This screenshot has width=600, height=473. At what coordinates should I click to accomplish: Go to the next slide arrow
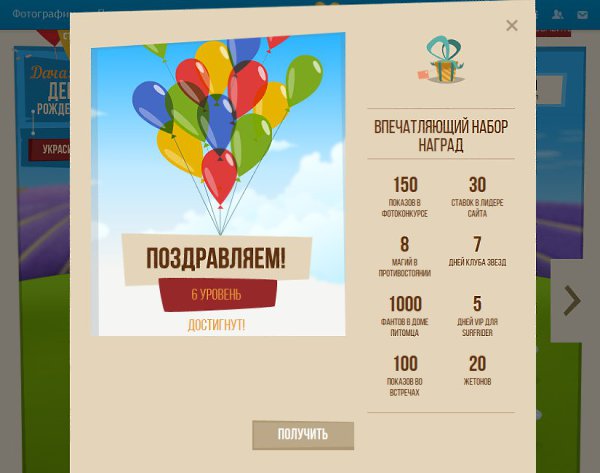point(572,300)
